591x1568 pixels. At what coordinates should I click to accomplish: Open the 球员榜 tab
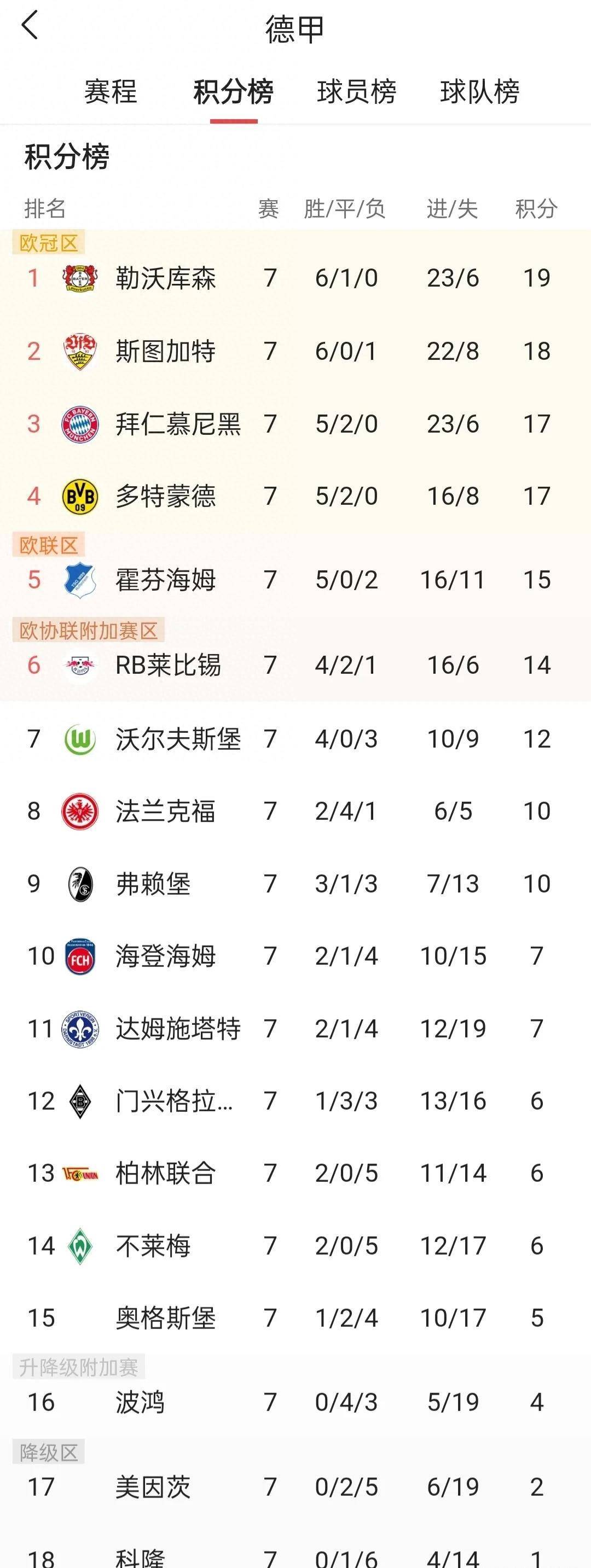(x=356, y=92)
